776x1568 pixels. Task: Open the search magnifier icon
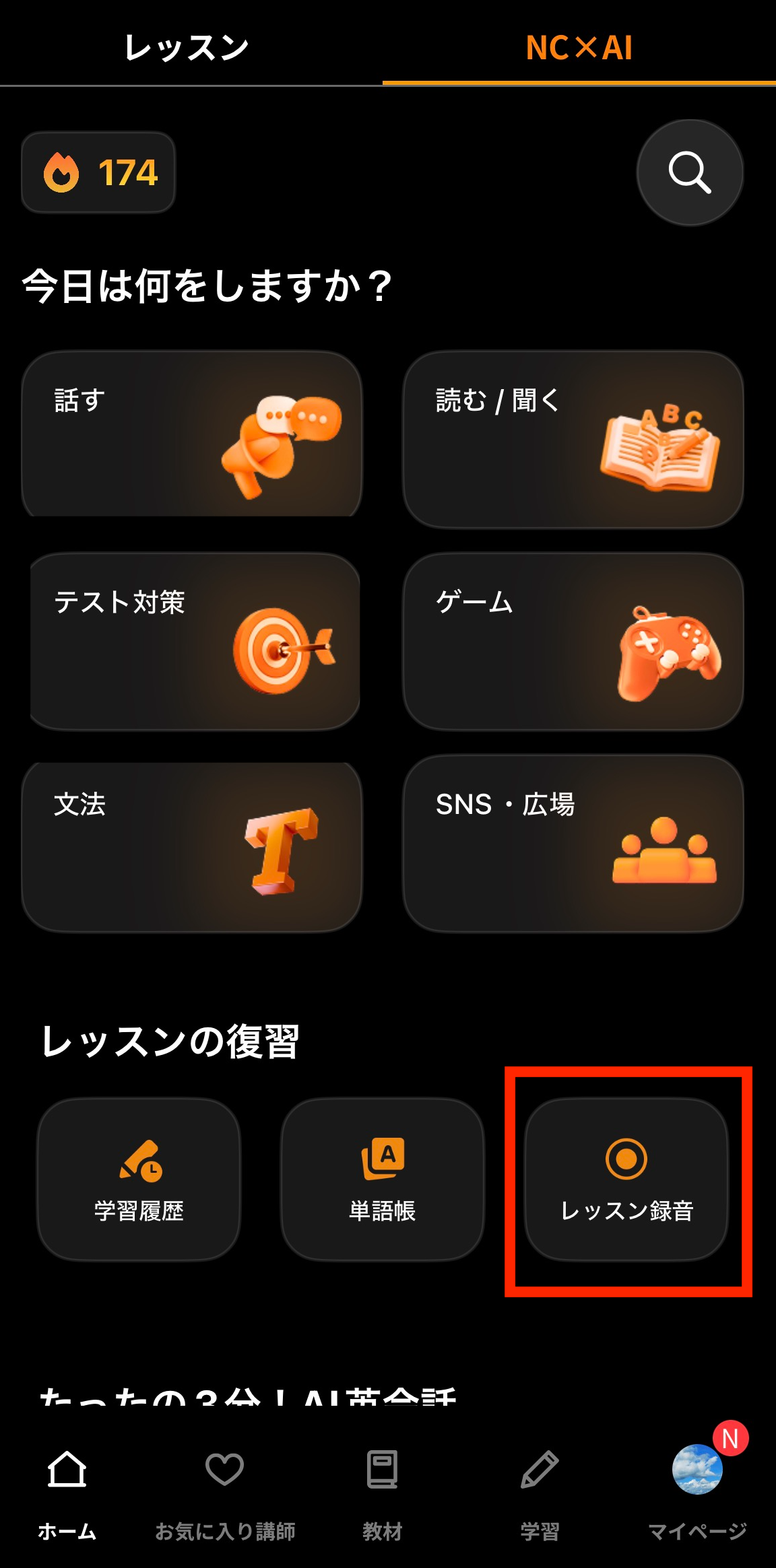coord(690,173)
